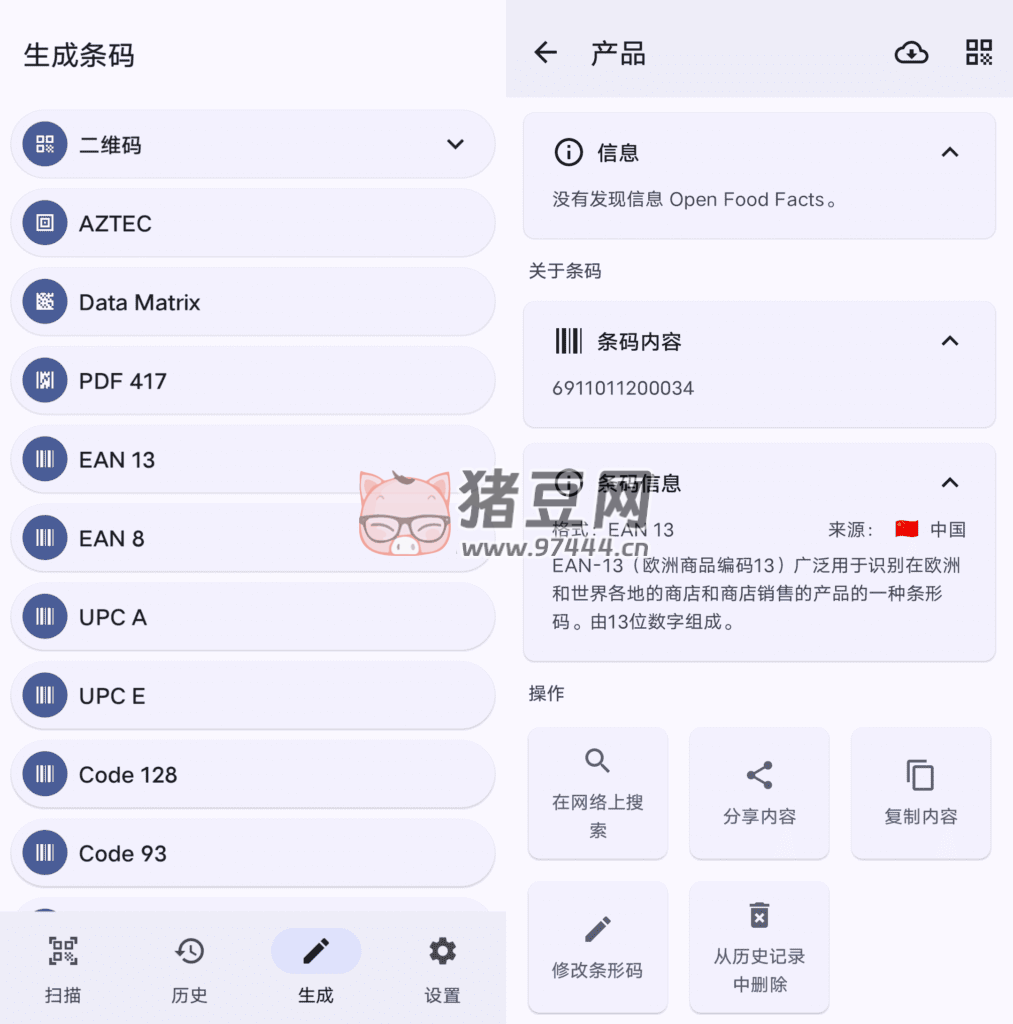1013x1024 pixels.
Task: Edit barcode via 修改条形码
Action: pyautogui.click(x=598, y=946)
